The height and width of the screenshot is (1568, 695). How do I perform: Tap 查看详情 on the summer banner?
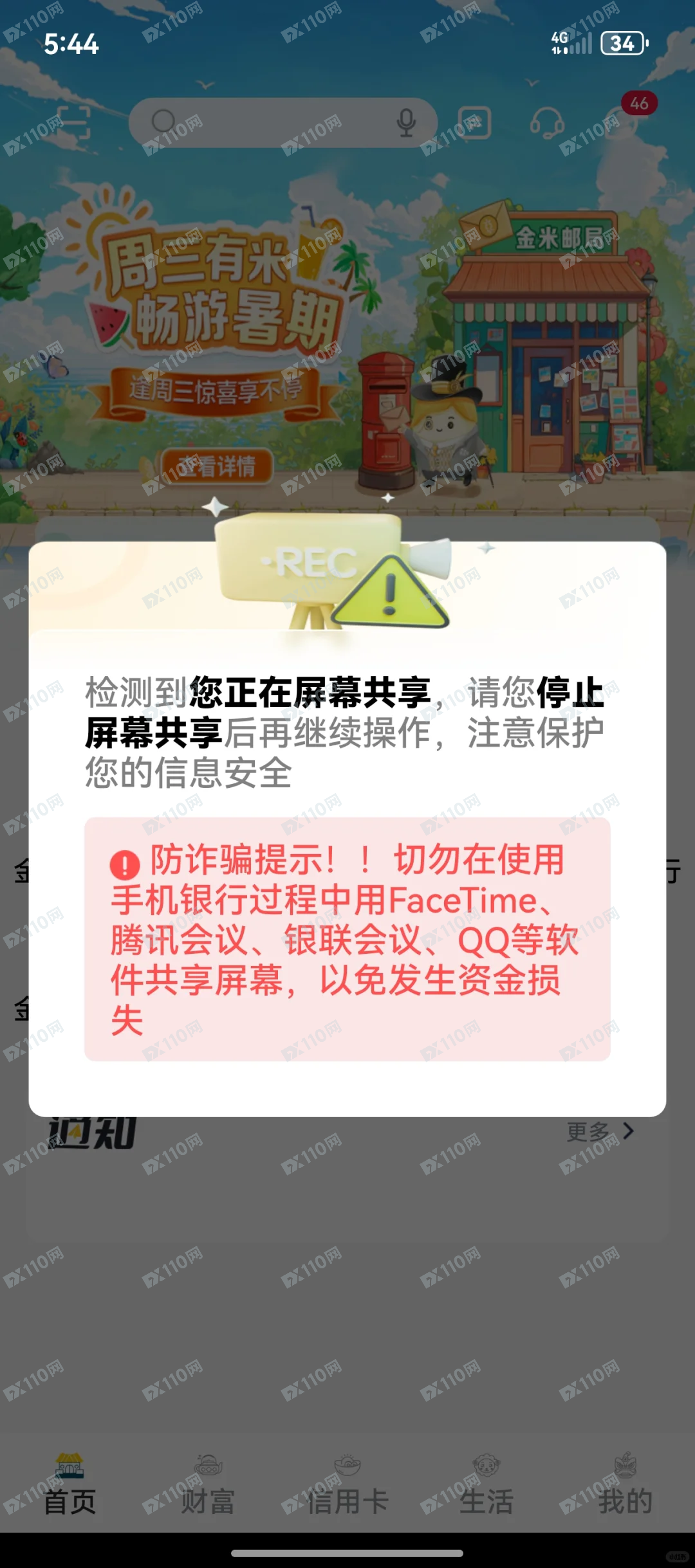[x=216, y=466]
